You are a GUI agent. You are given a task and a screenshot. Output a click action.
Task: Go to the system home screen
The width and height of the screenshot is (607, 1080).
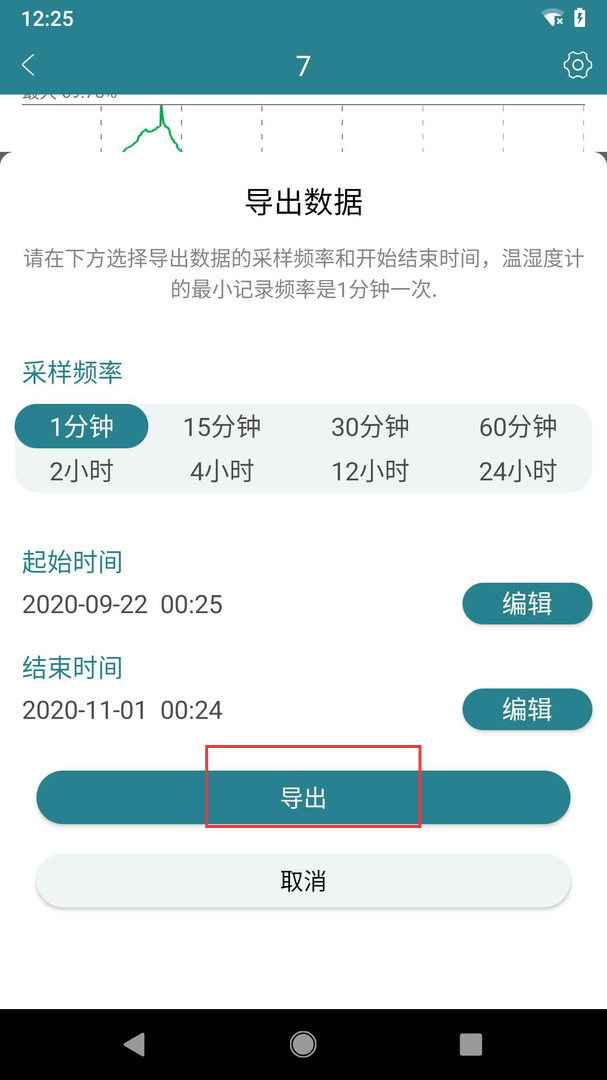(x=303, y=1044)
